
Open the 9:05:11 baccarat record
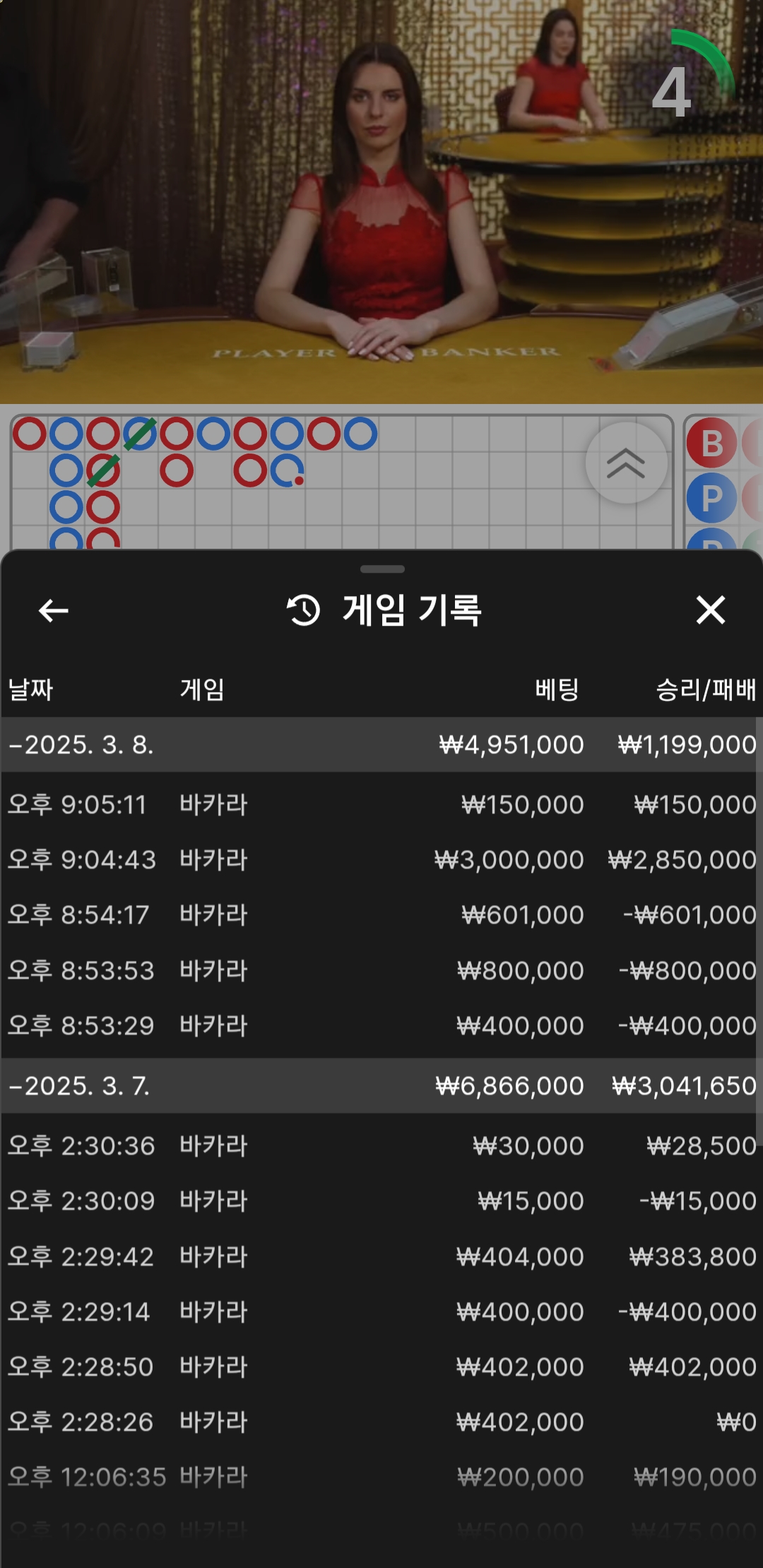[x=381, y=804]
